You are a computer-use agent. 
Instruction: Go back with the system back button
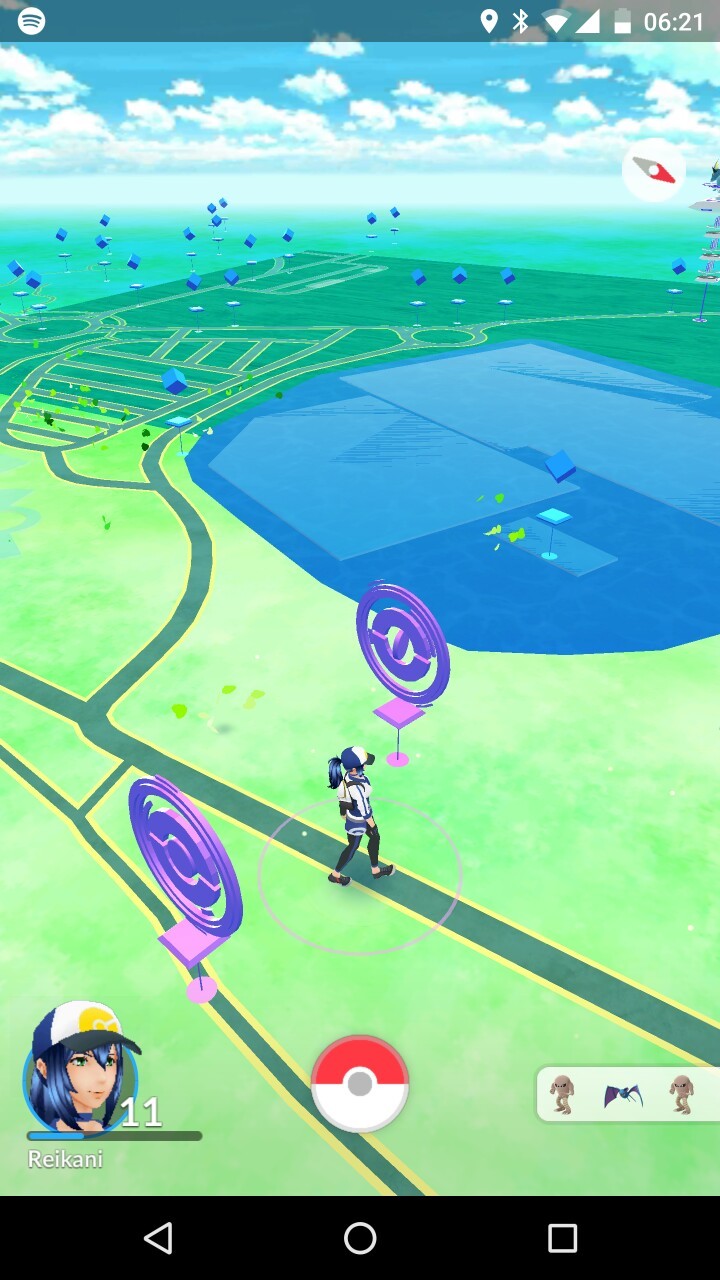click(158, 1238)
